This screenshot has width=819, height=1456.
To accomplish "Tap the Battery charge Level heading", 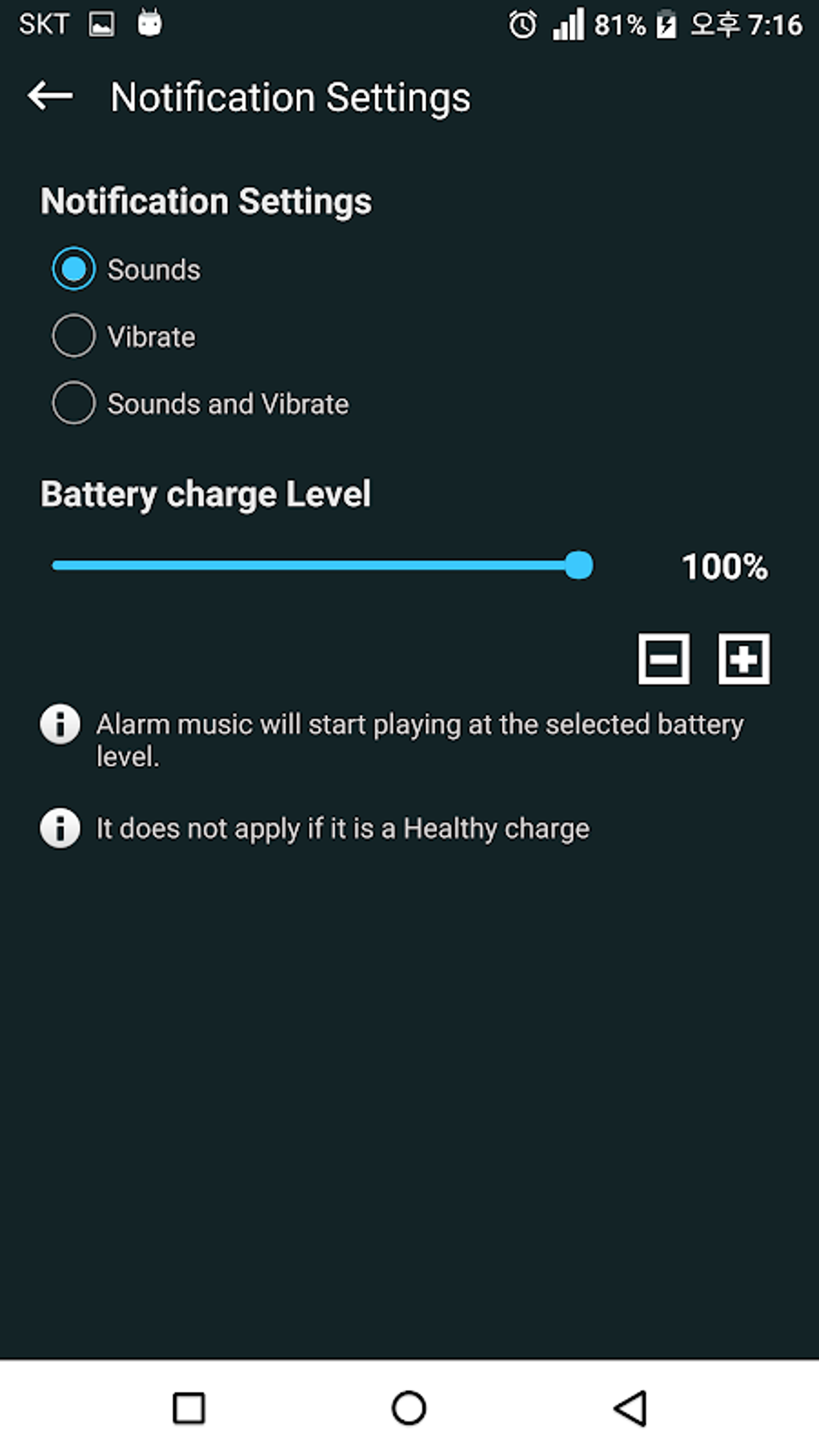I will [x=206, y=494].
